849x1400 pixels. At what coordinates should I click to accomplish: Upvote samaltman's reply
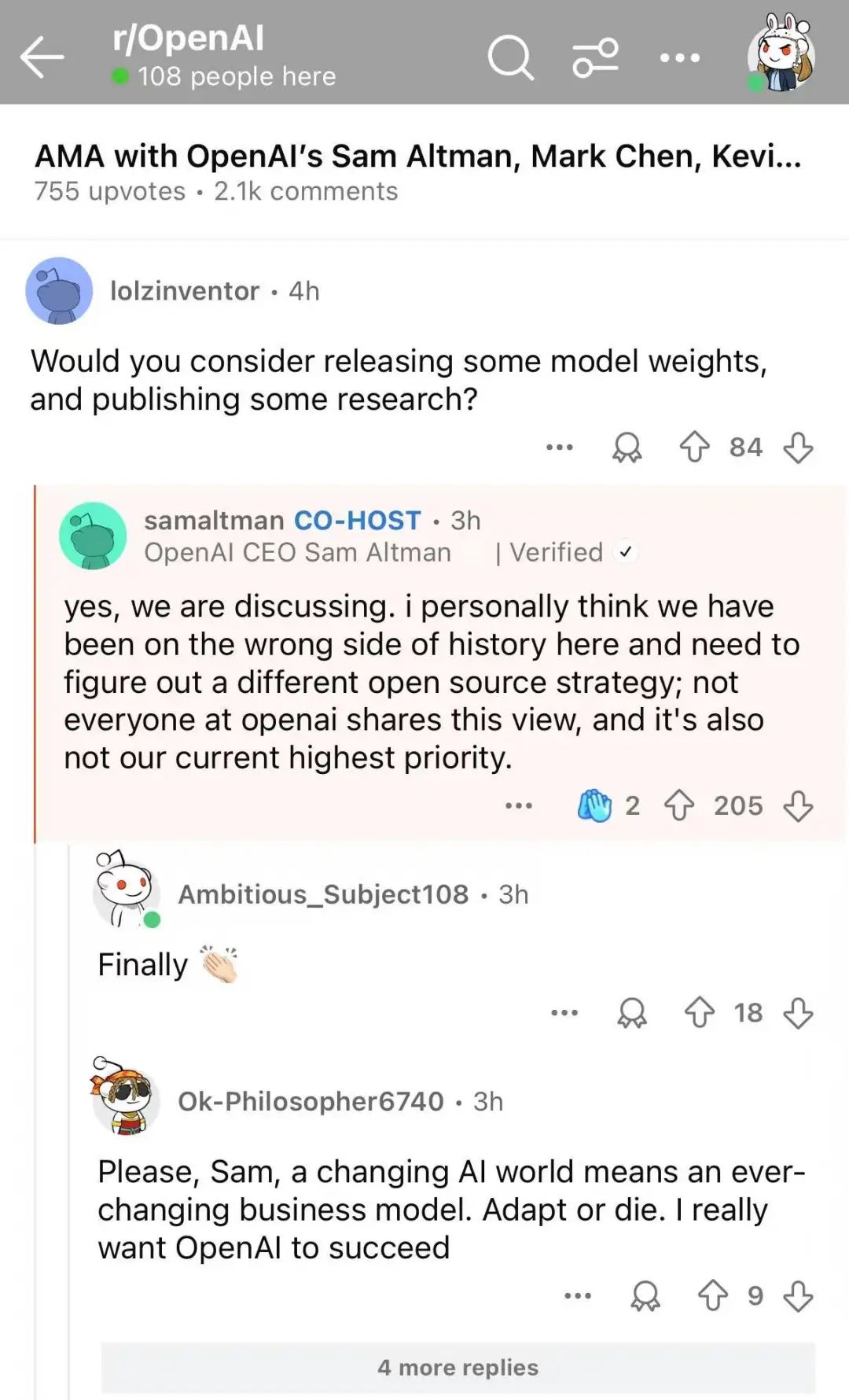point(679,806)
